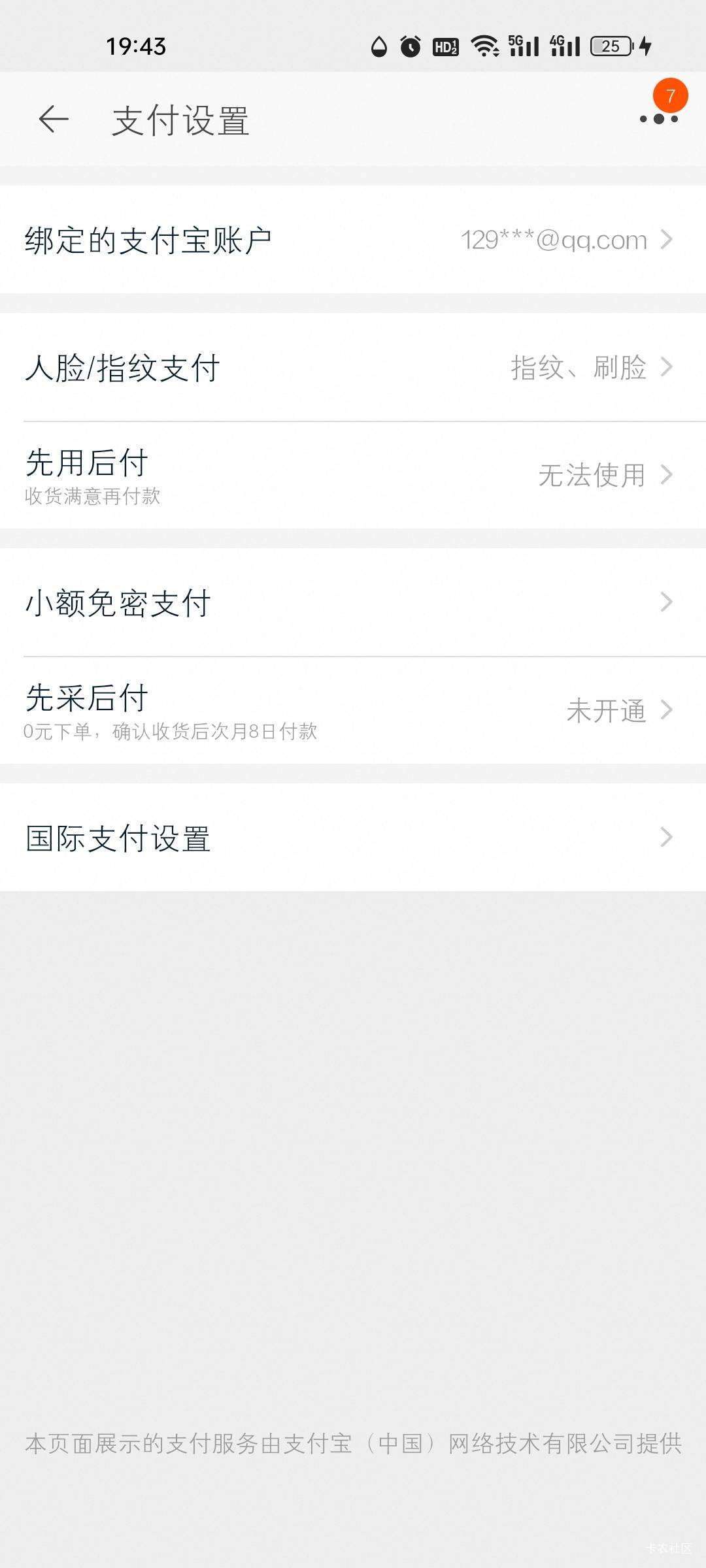Open 绑定的支付宝账户 row
This screenshot has height=1568, width=706.
tap(353, 240)
